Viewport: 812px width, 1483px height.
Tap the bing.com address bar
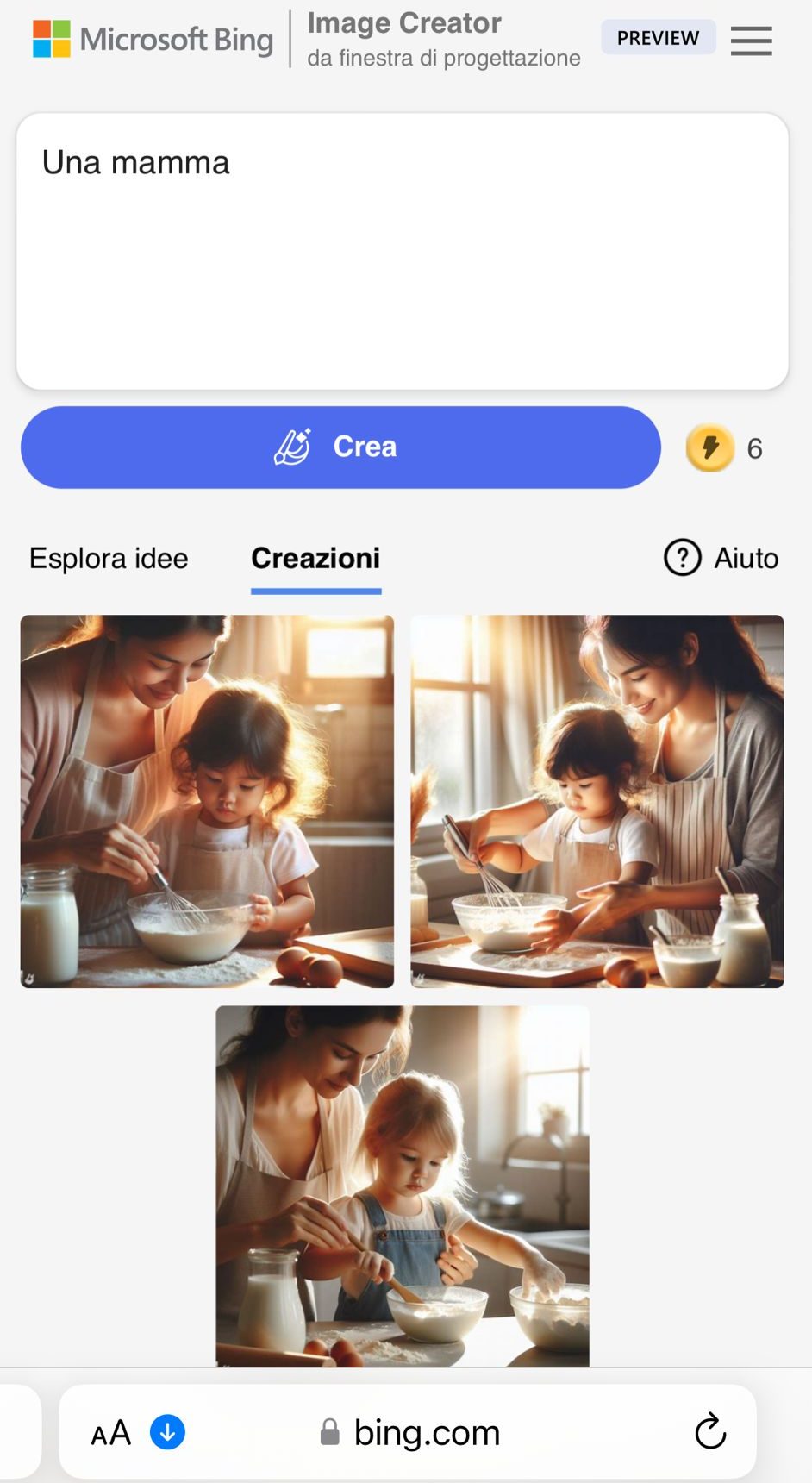[x=408, y=1432]
